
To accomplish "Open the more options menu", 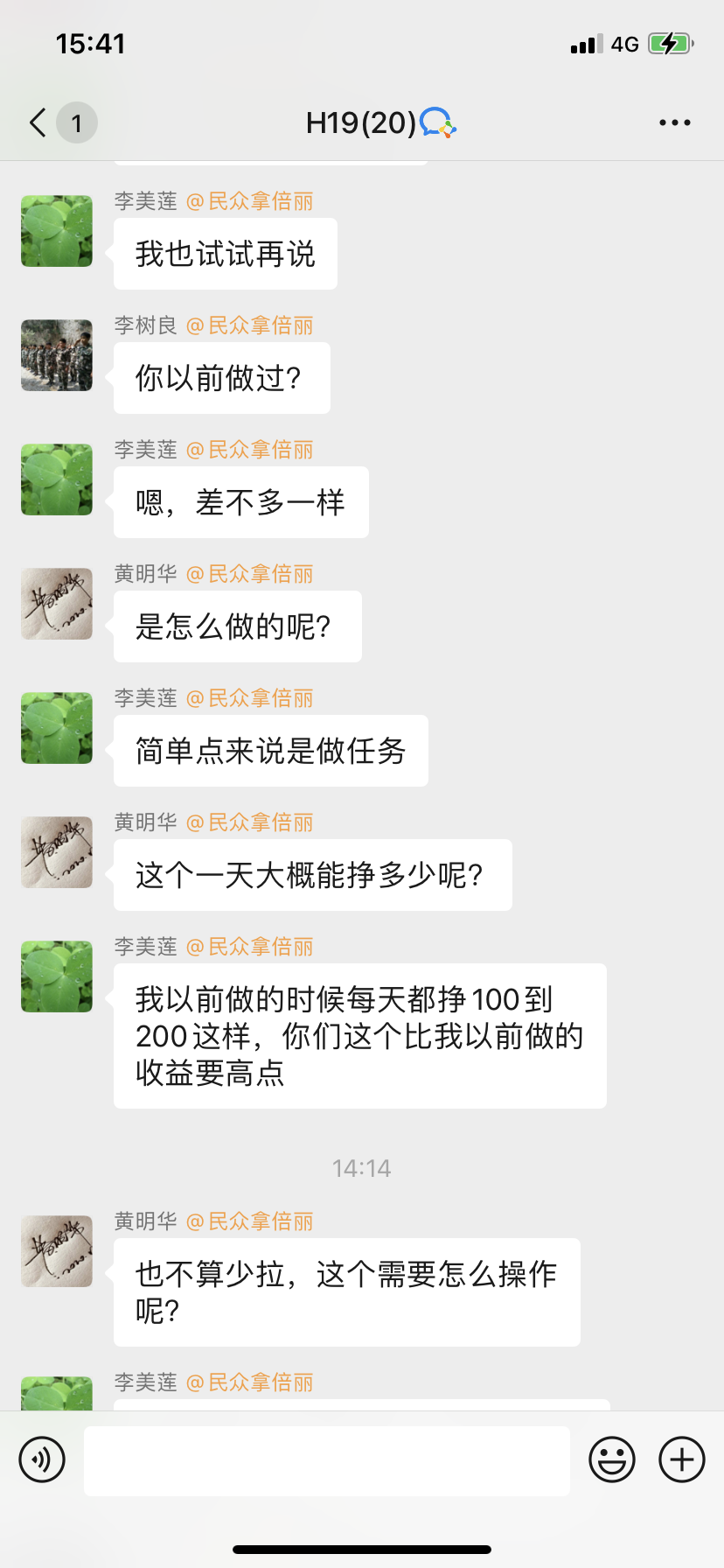I will [674, 122].
